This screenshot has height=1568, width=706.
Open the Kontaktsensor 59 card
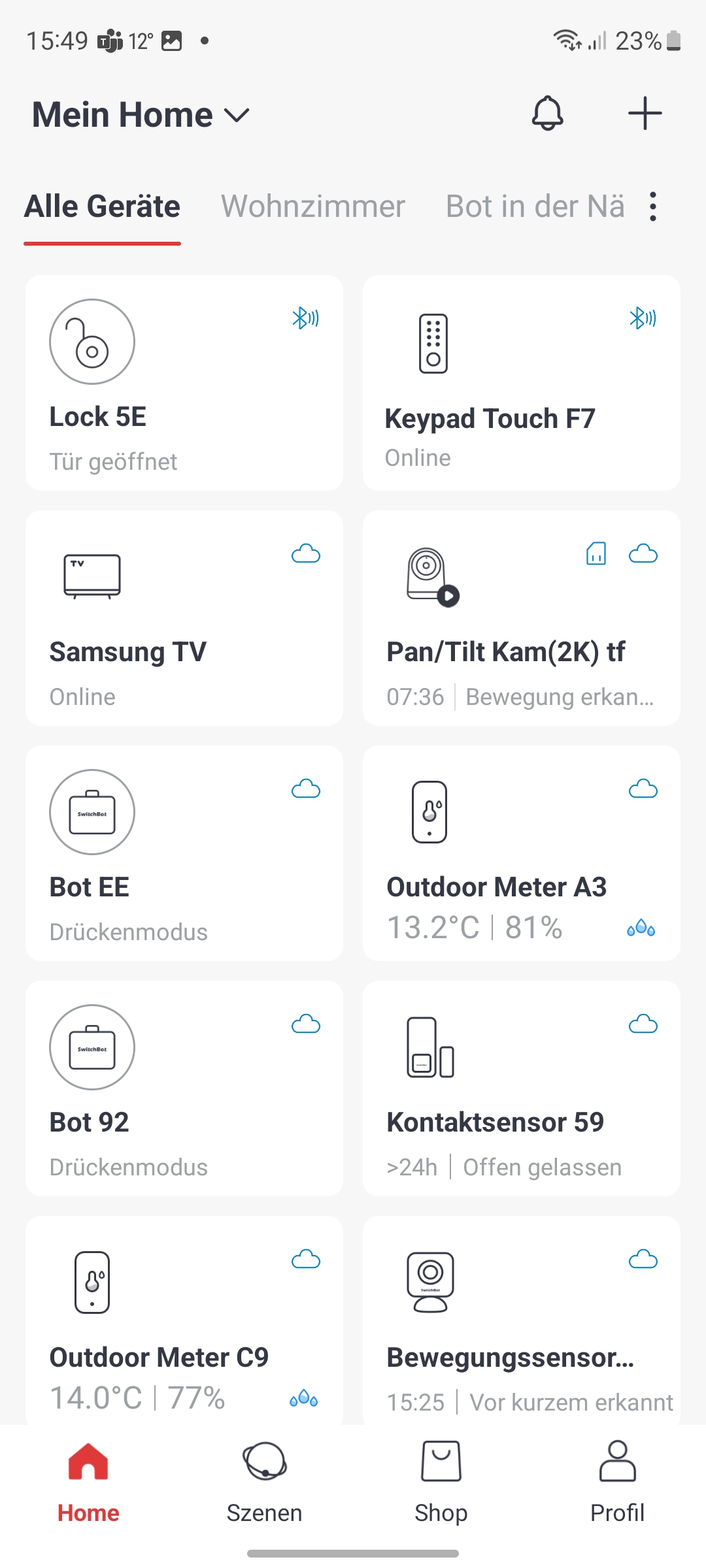coord(521,1088)
